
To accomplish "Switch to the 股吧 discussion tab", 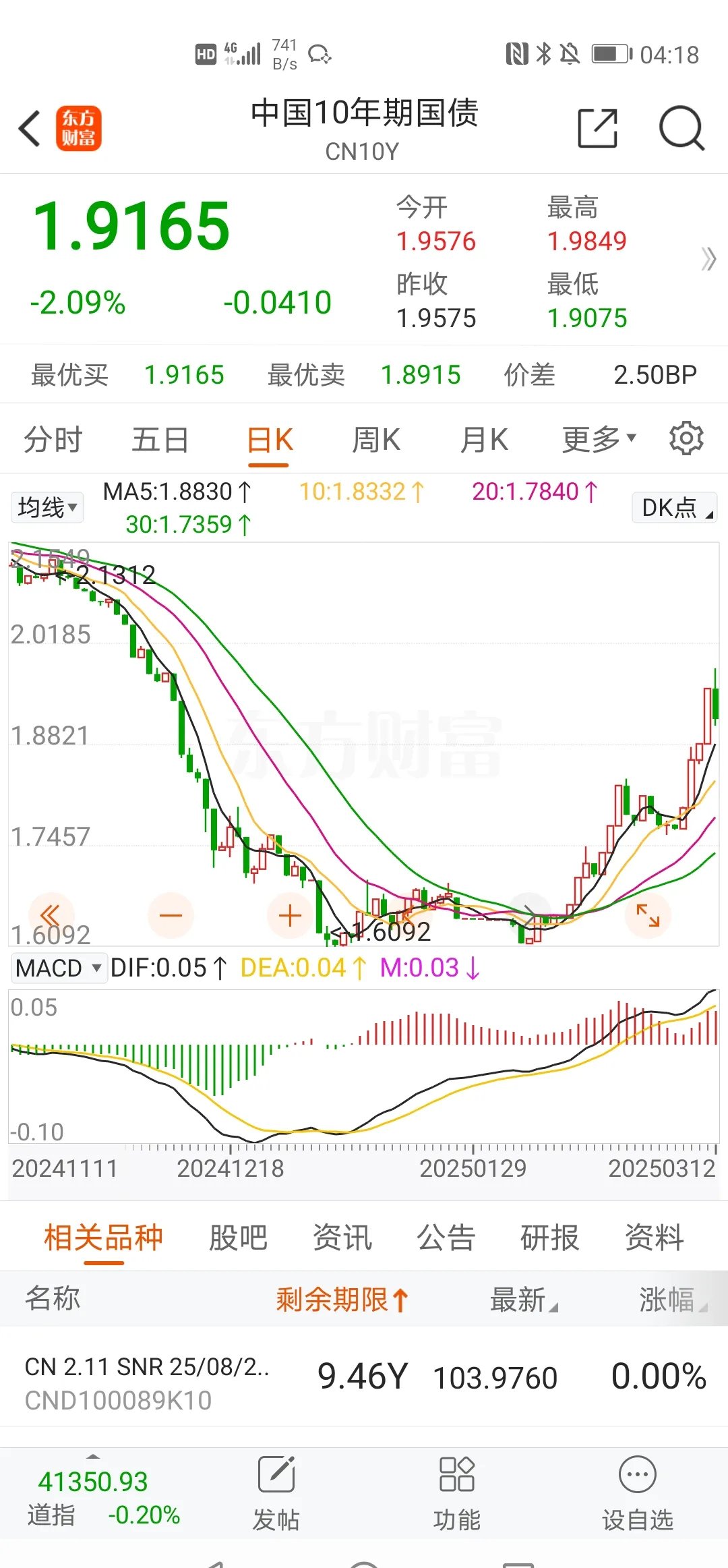I will click(238, 1236).
